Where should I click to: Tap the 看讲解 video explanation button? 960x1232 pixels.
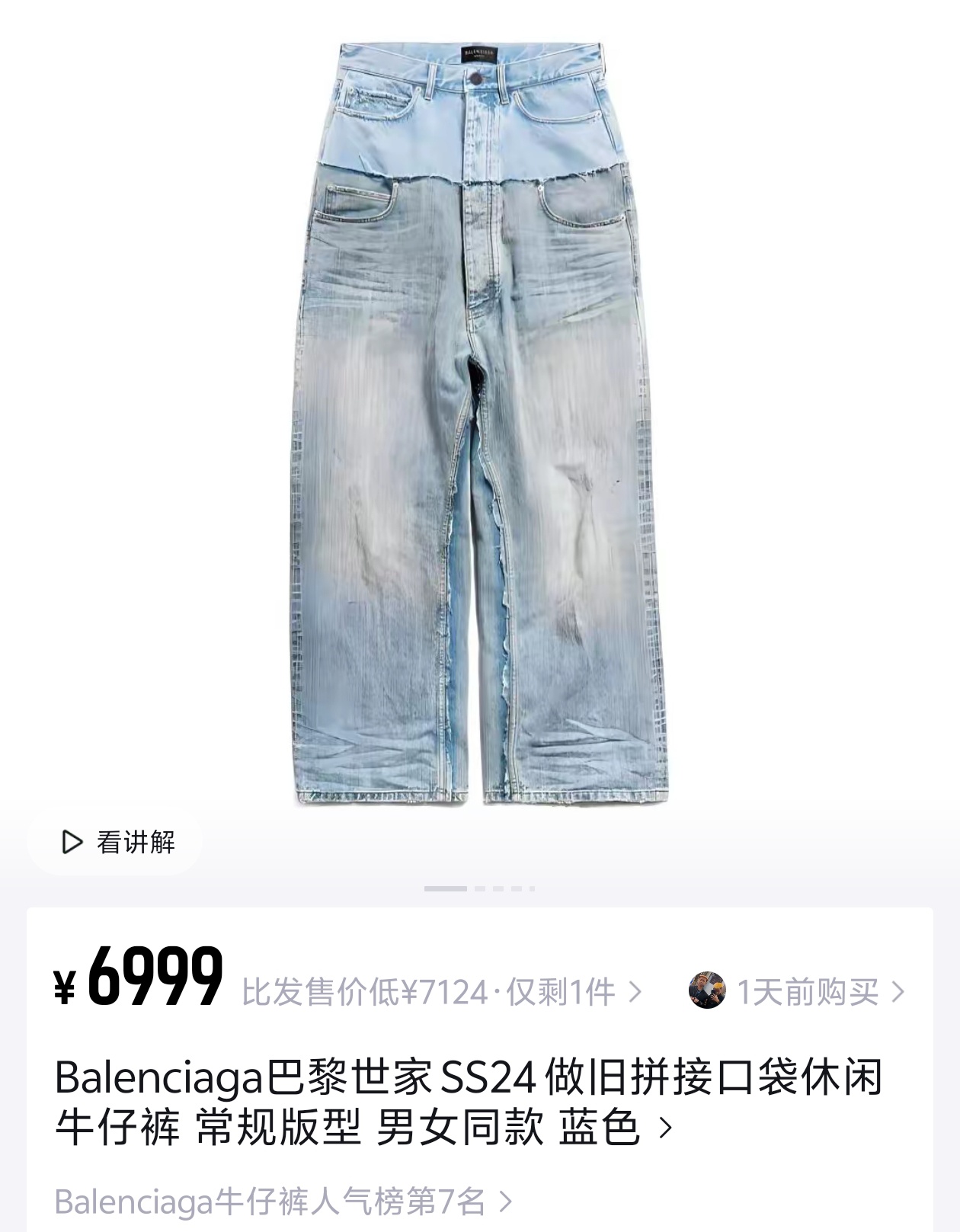click(116, 842)
